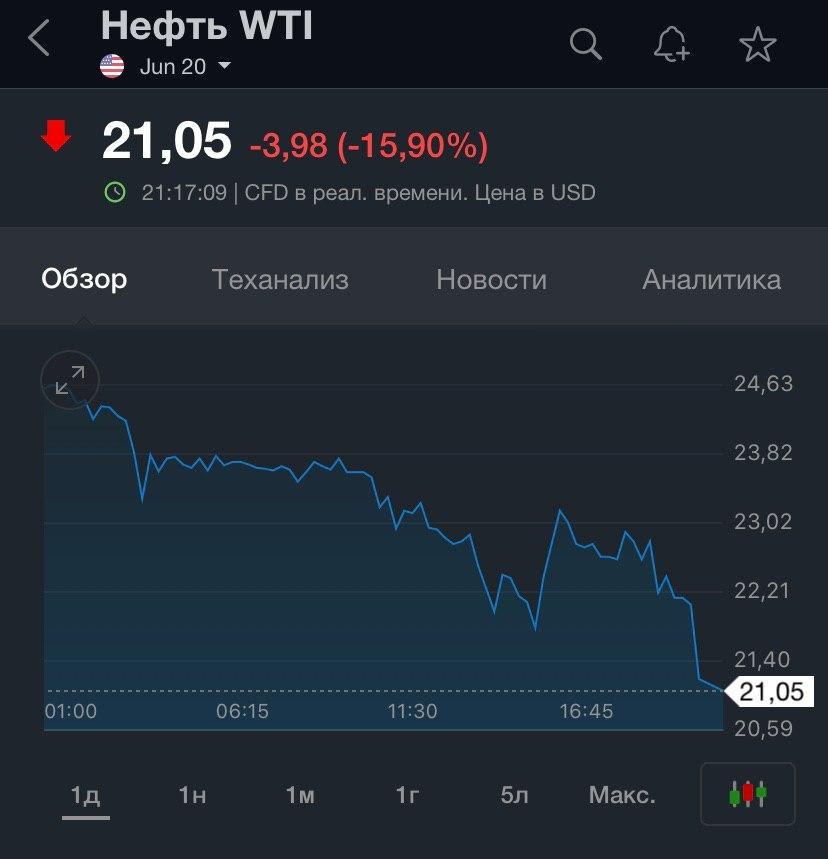
Task: Create a price alert via the bell icon
Action: tap(671, 43)
